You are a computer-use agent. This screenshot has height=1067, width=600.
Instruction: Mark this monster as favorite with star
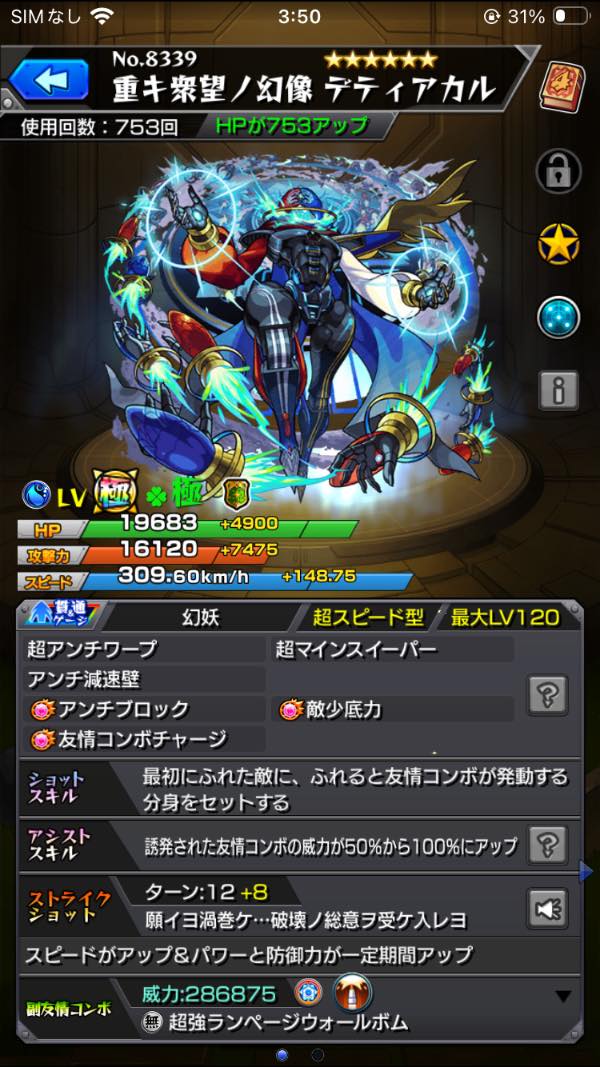559,243
